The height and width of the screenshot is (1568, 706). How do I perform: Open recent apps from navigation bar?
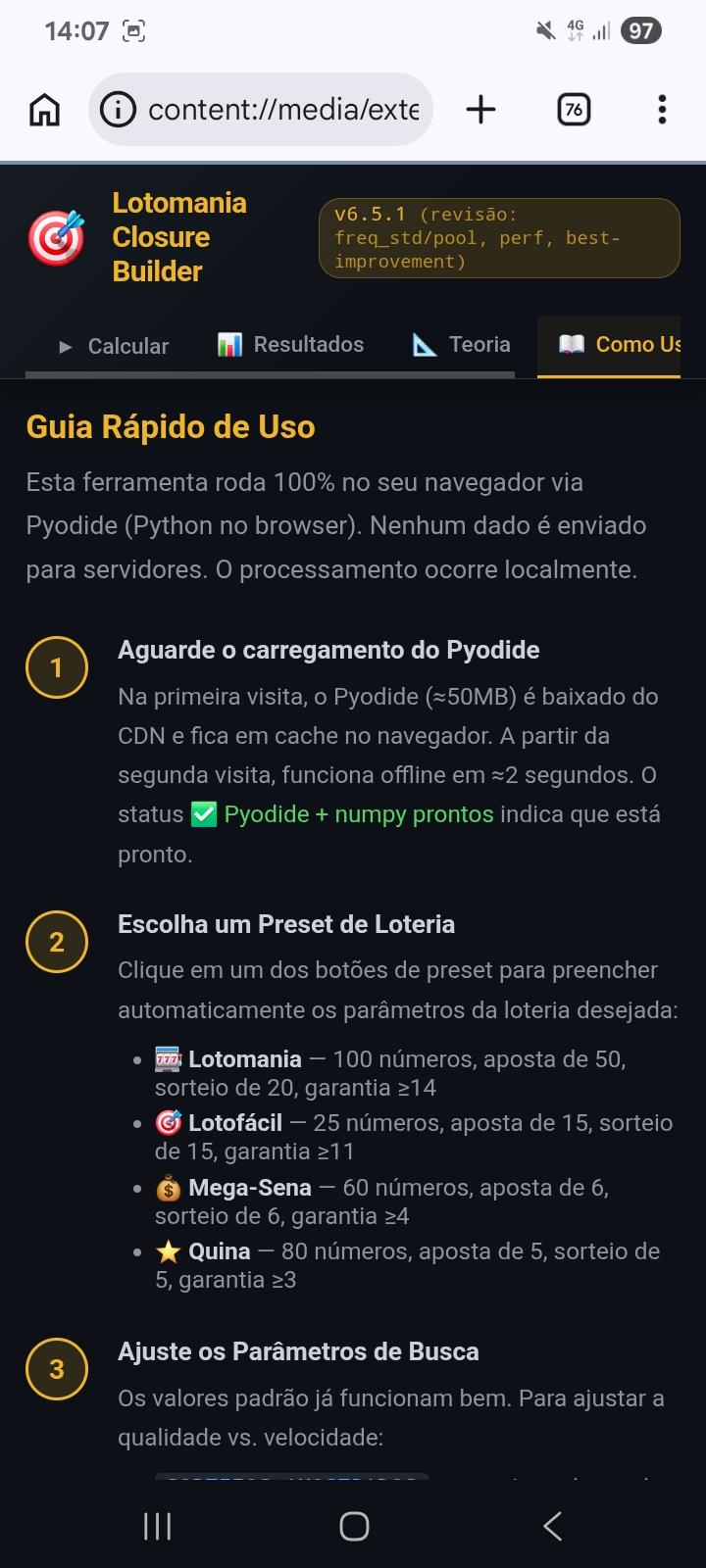[x=157, y=1526]
